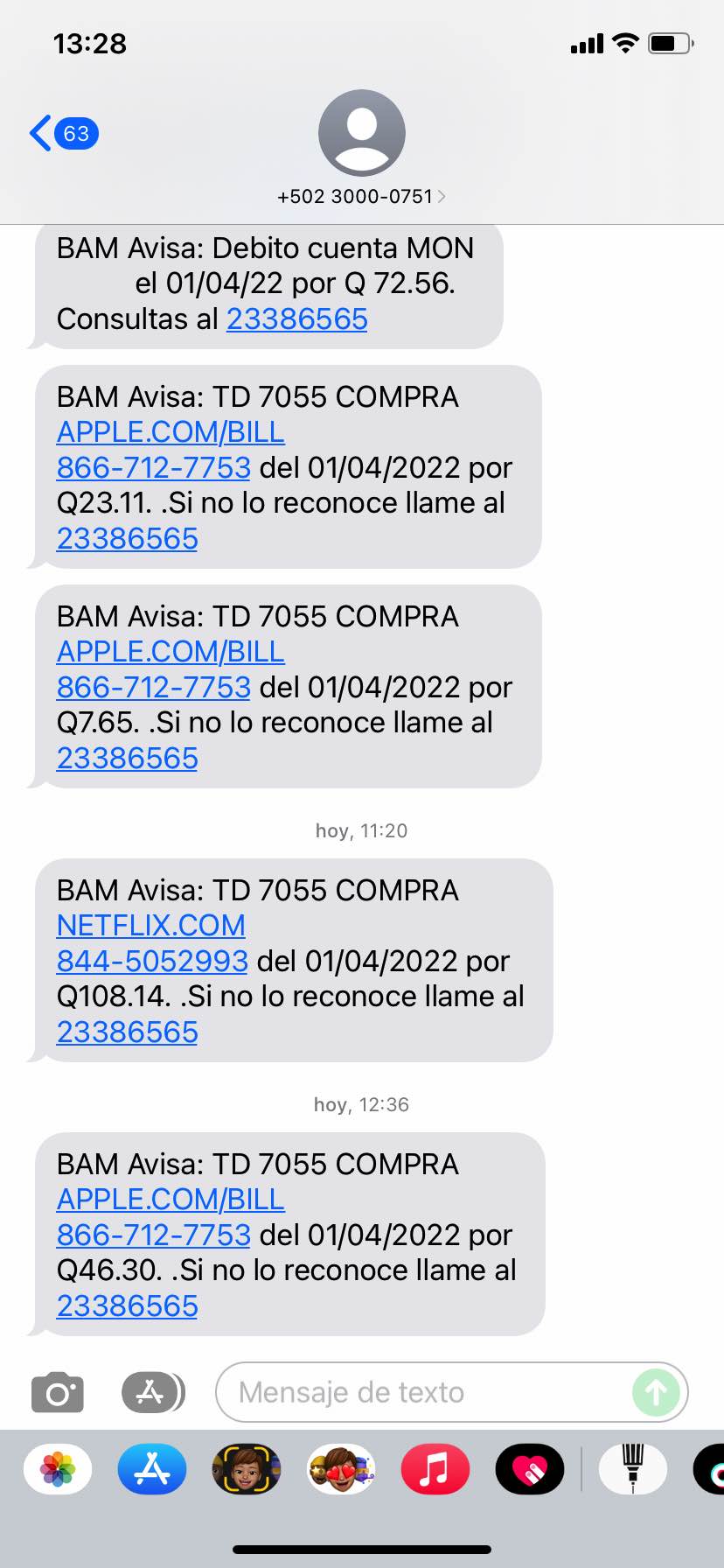This screenshot has height=1568, width=724.
Task: Tap the 23386565 link in the Debito message
Action: click(x=296, y=319)
